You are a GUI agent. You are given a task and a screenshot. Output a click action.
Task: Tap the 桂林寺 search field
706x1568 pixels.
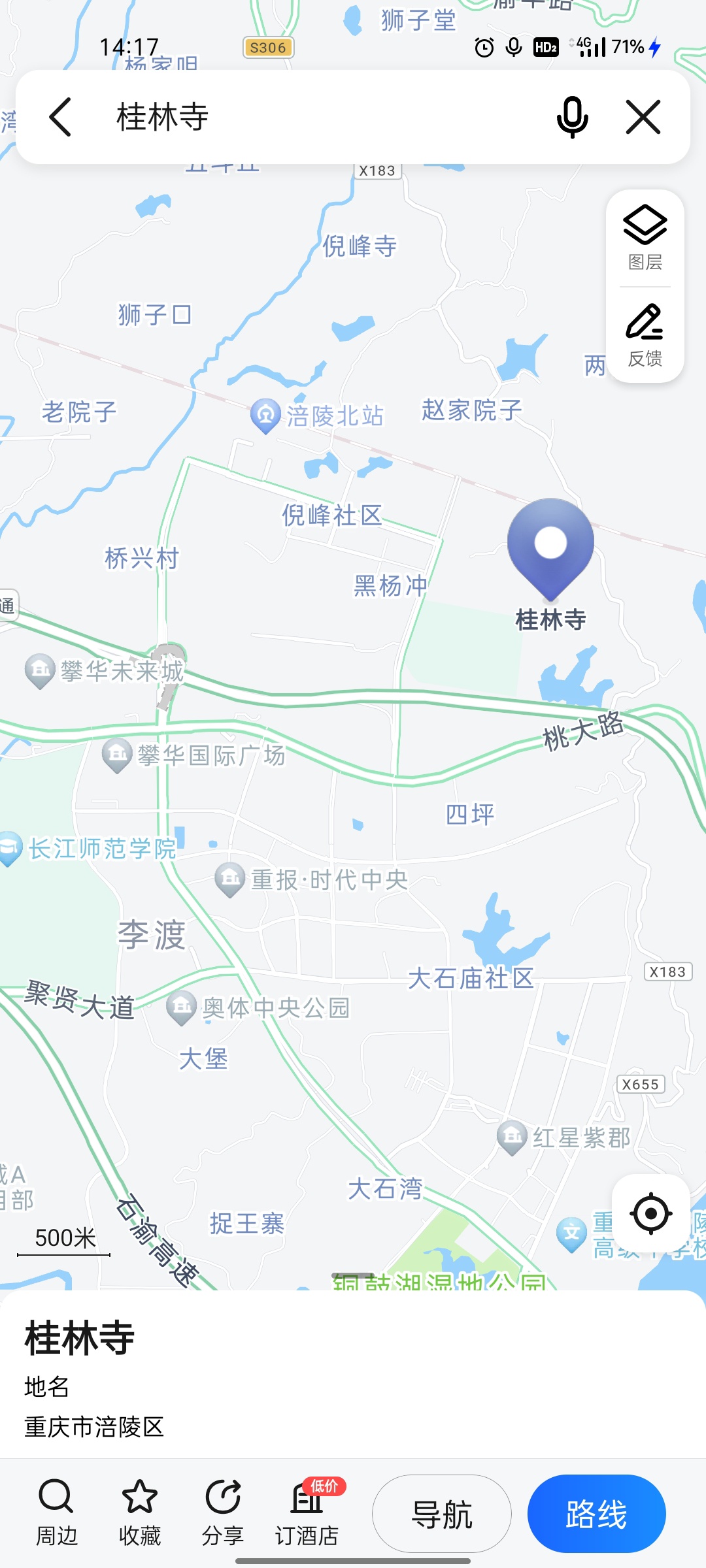click(x=314, y=118)
